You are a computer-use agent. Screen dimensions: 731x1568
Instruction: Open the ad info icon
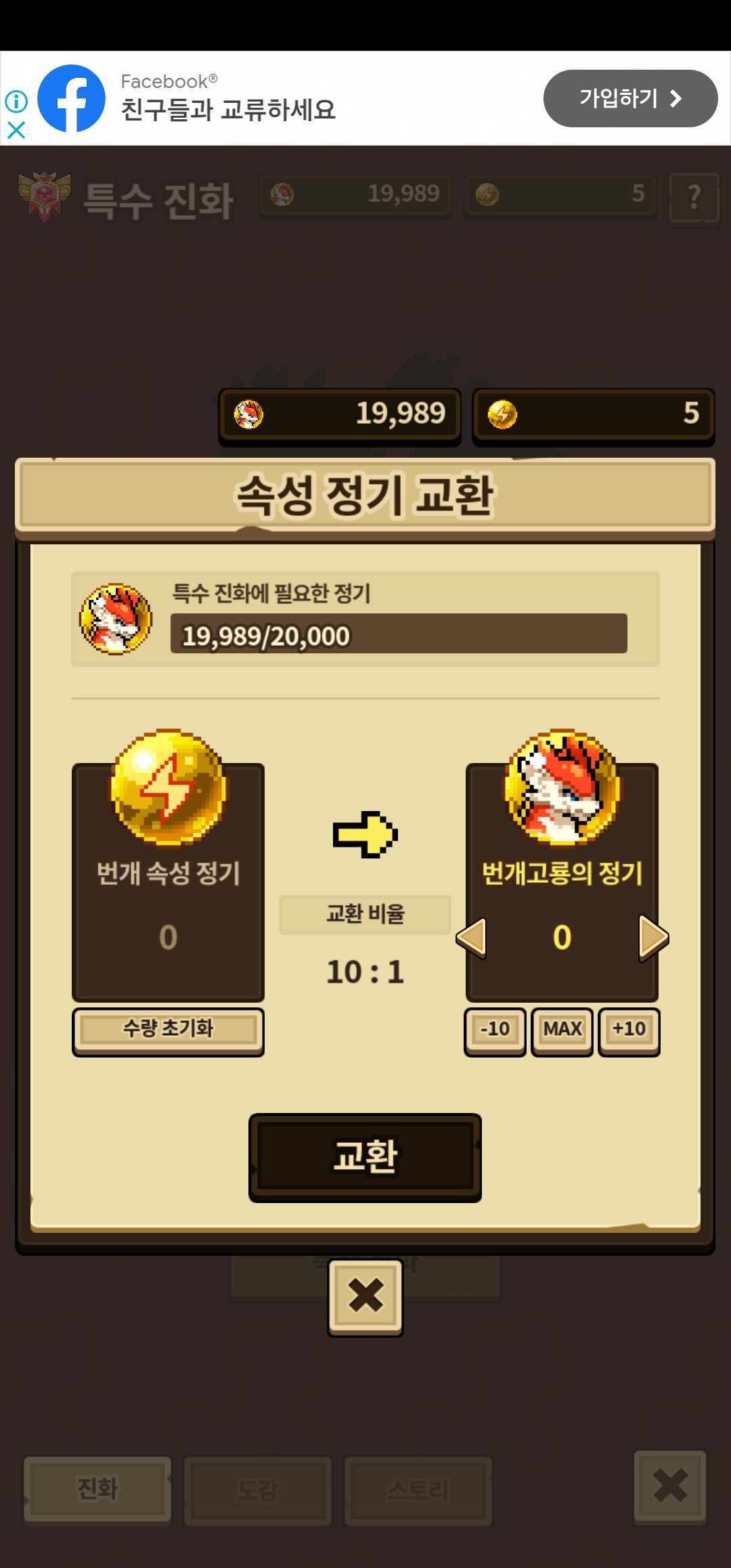coord(16,102)
